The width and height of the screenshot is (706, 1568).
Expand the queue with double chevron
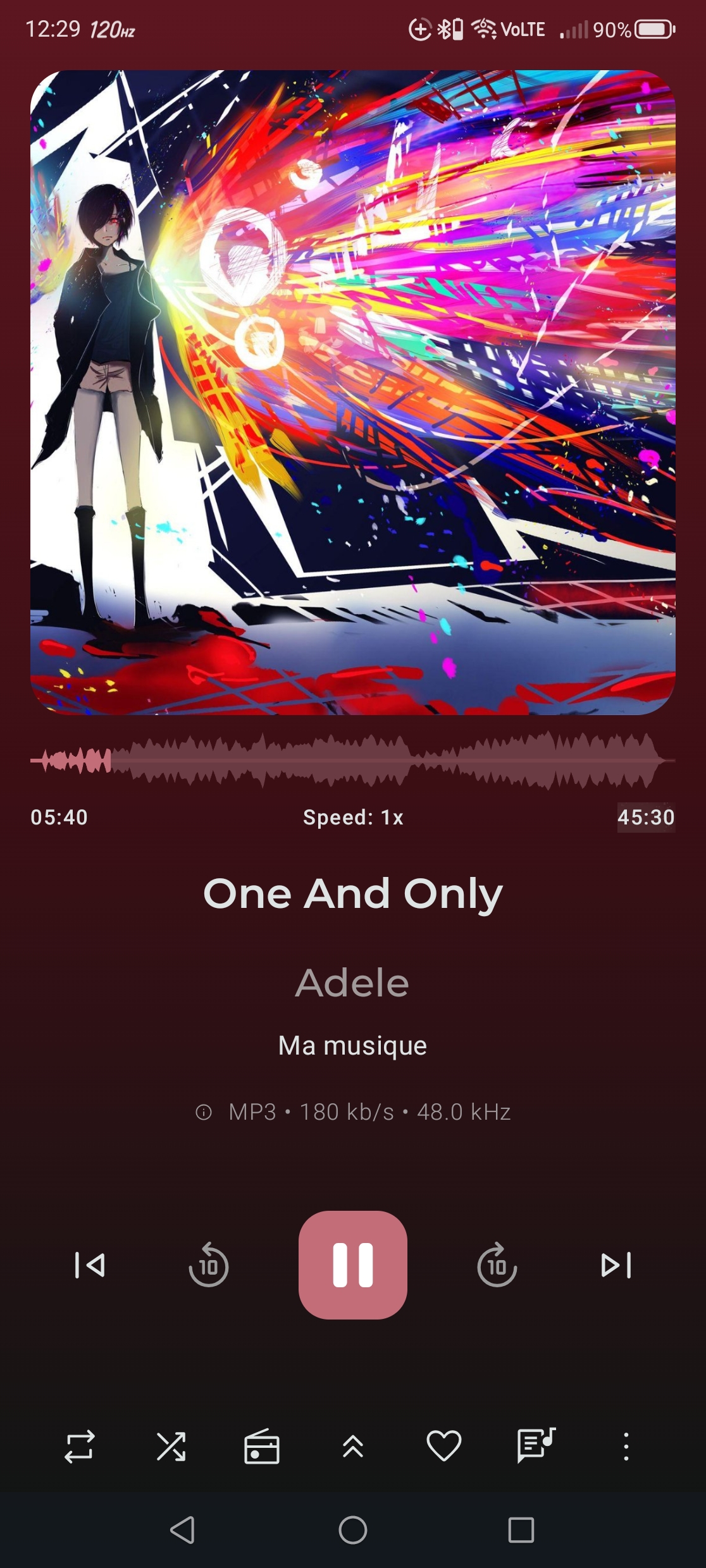tap(353, 1446)
